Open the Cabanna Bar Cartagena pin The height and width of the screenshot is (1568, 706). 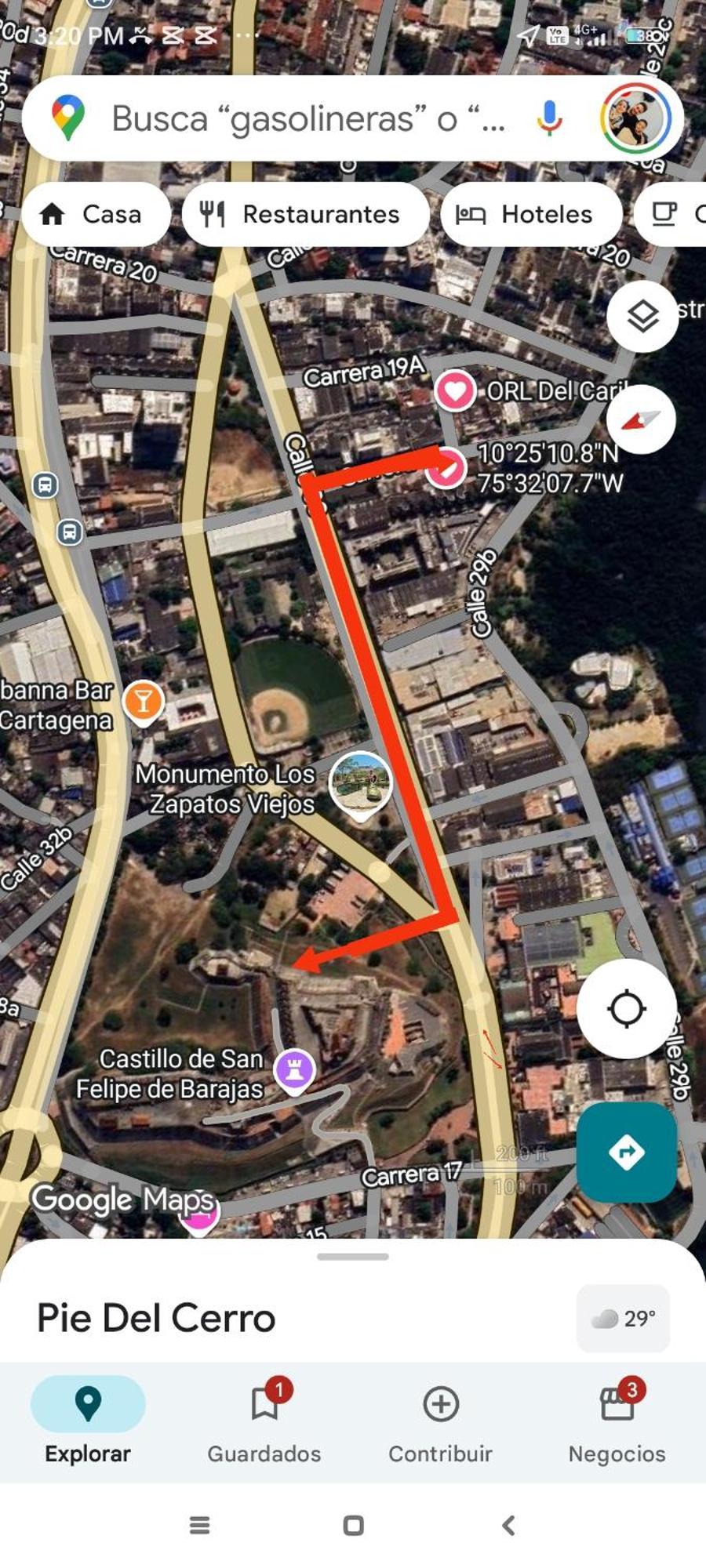tap(143, 700)
